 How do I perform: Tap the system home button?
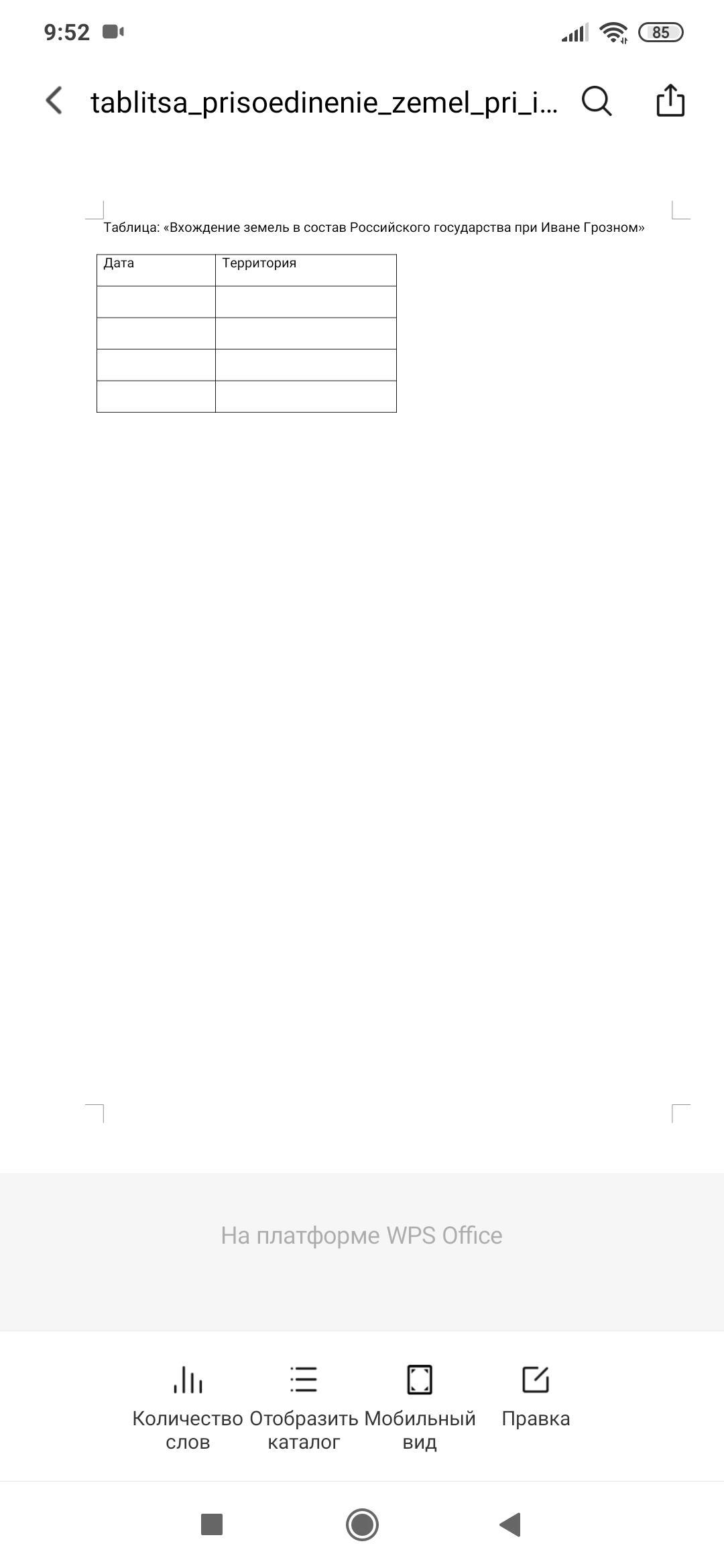click(x=362, y=1524)
